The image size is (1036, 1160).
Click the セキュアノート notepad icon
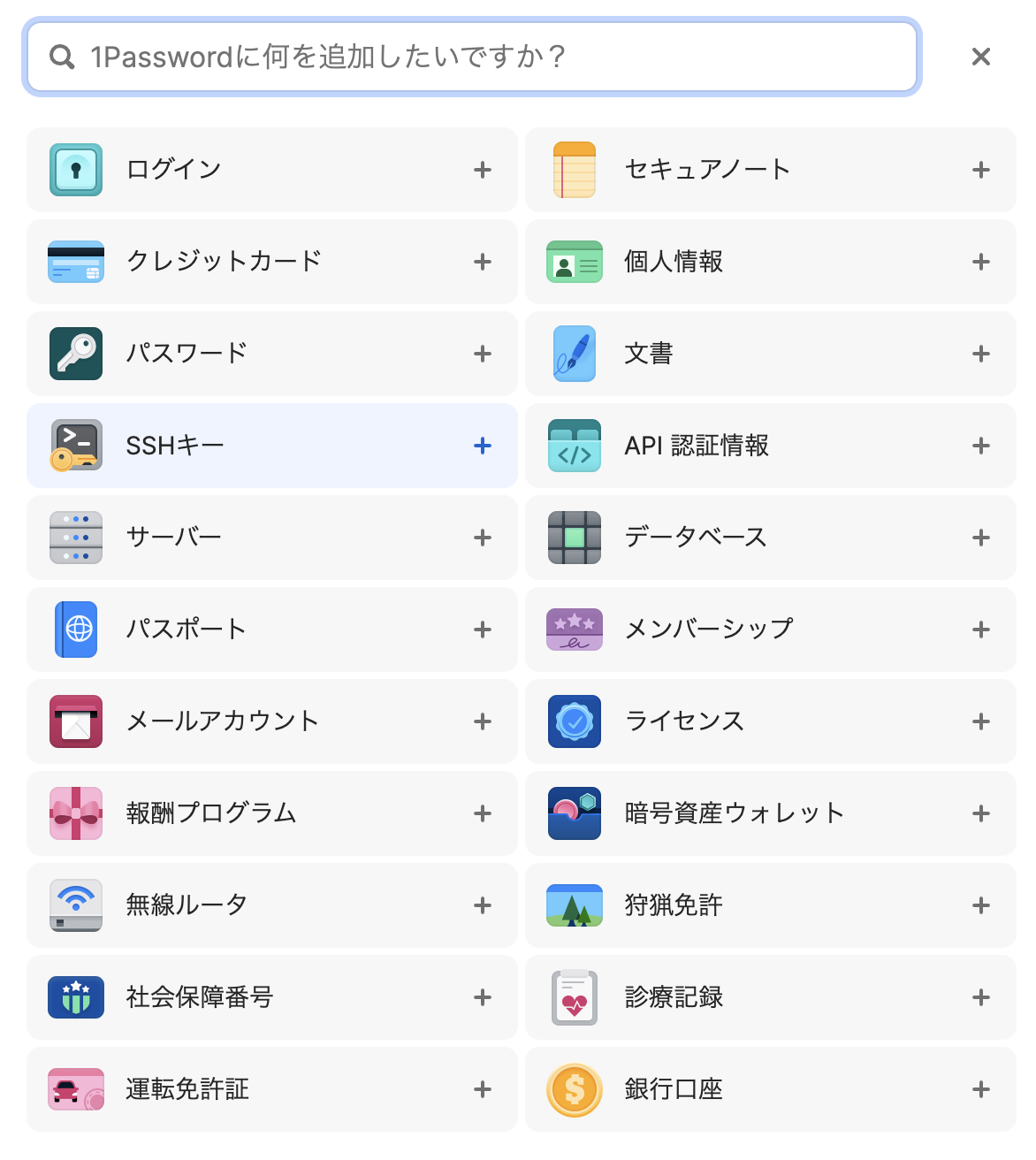pyautogui.click(x=575, y=170)
